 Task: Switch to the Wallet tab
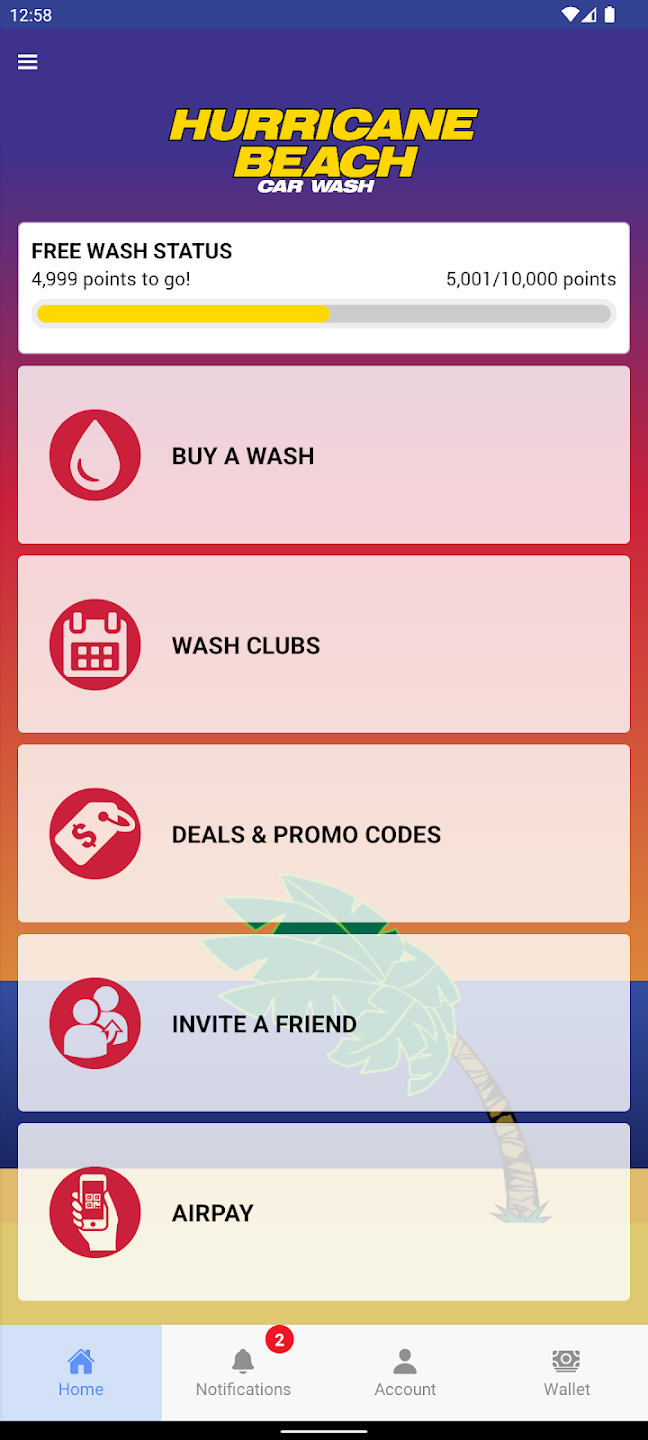tap(567, 1373)
